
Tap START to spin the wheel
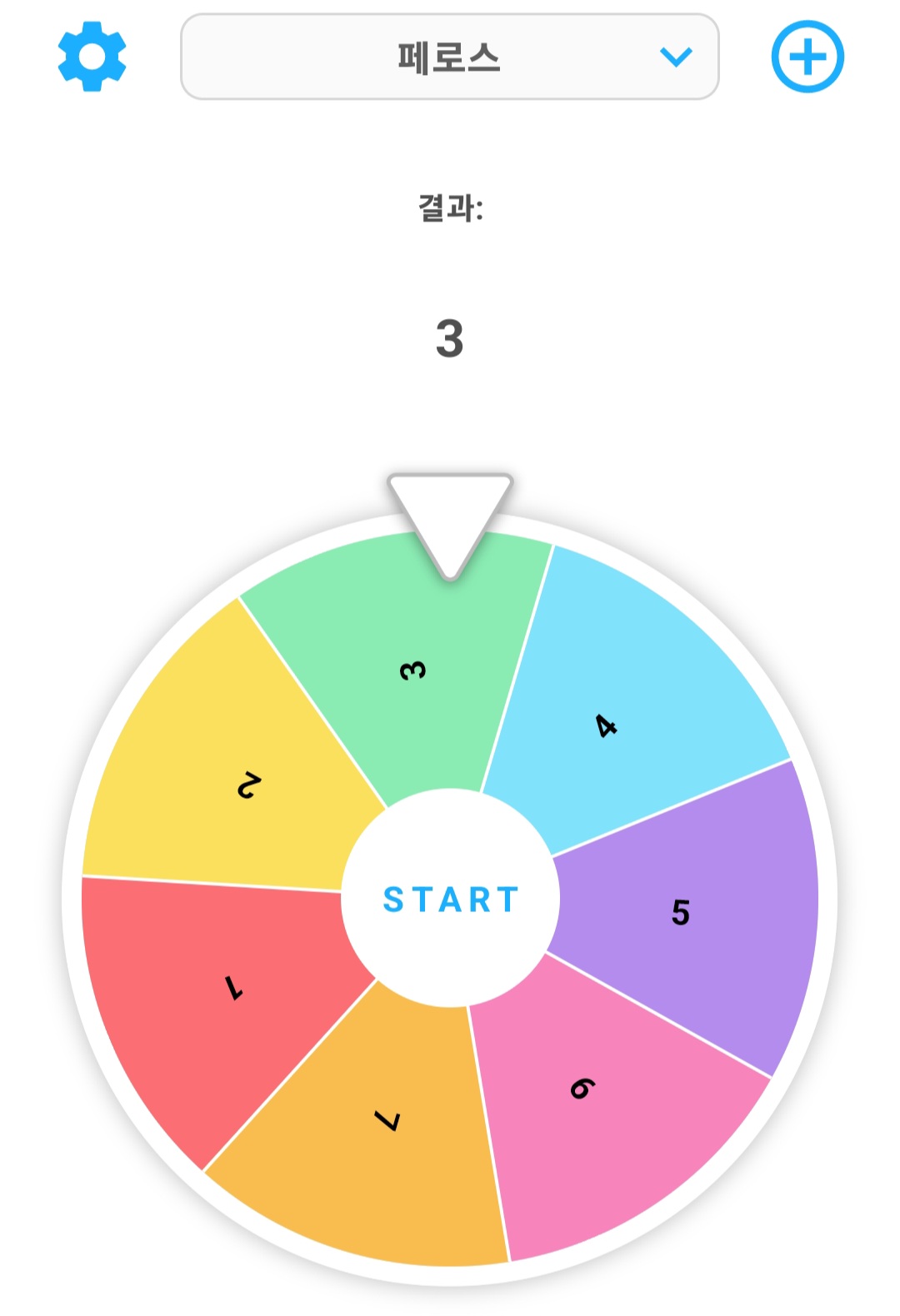450,899
